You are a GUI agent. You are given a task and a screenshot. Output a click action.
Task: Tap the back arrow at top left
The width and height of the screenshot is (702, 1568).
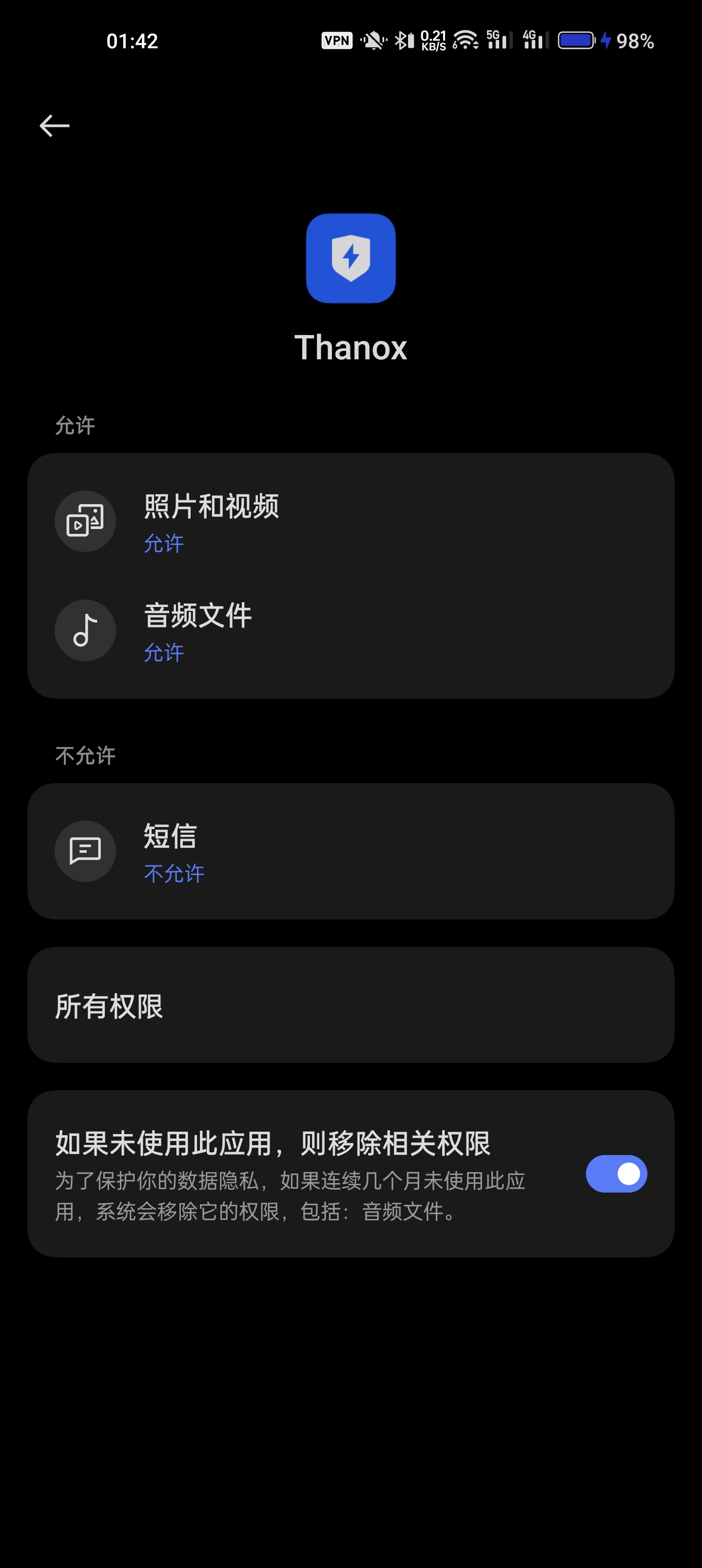[54, 125]
